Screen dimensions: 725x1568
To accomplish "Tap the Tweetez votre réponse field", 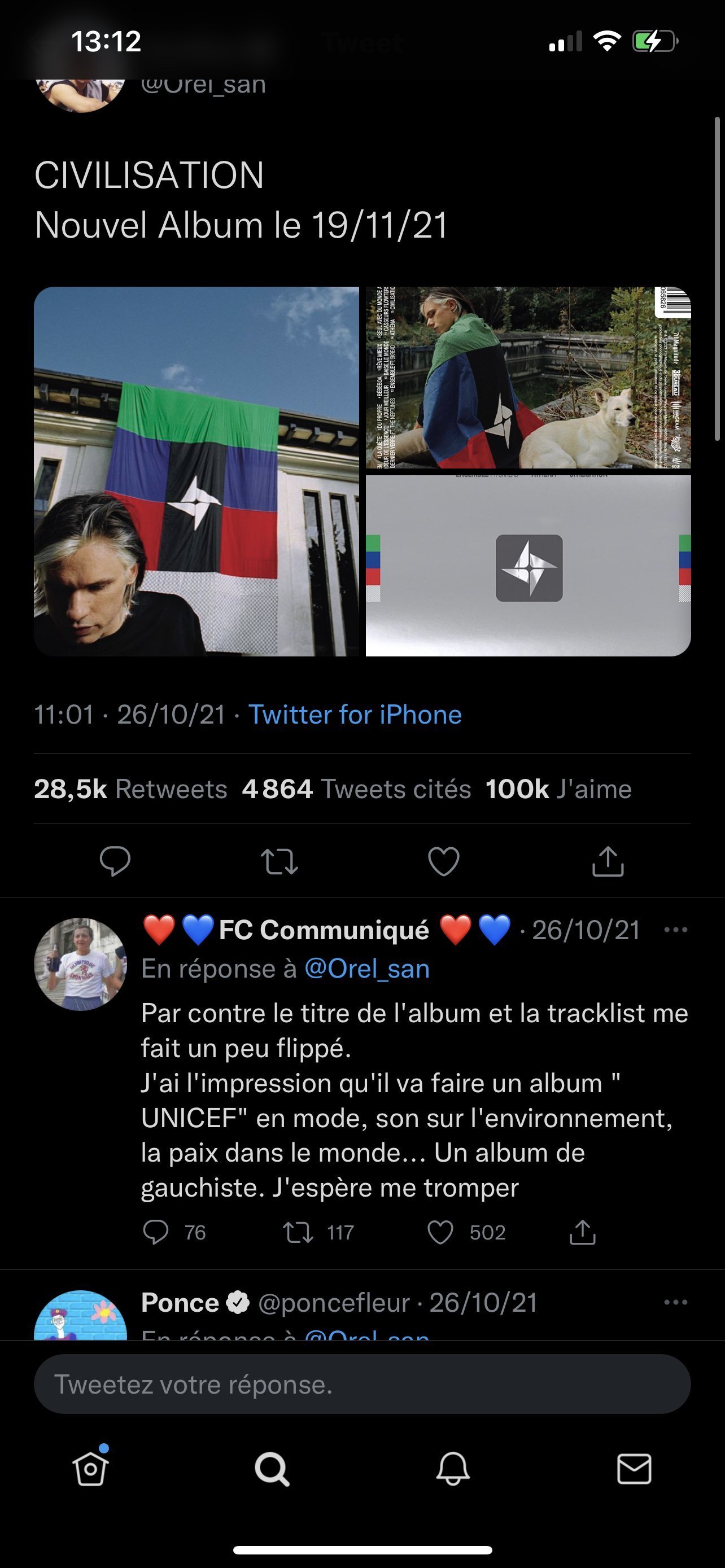I will click(x=362, y=1384).
